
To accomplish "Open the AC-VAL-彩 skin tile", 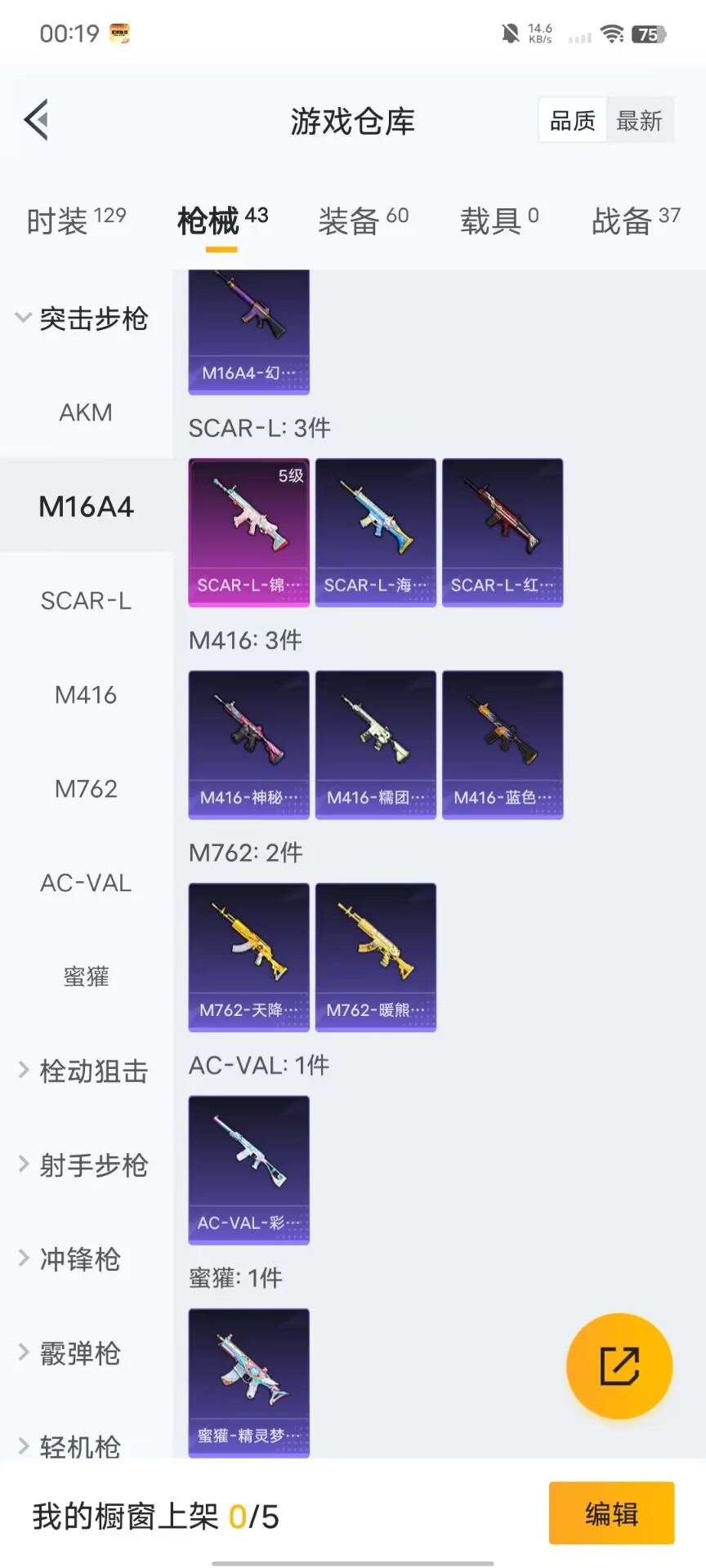I will 248,1169.
